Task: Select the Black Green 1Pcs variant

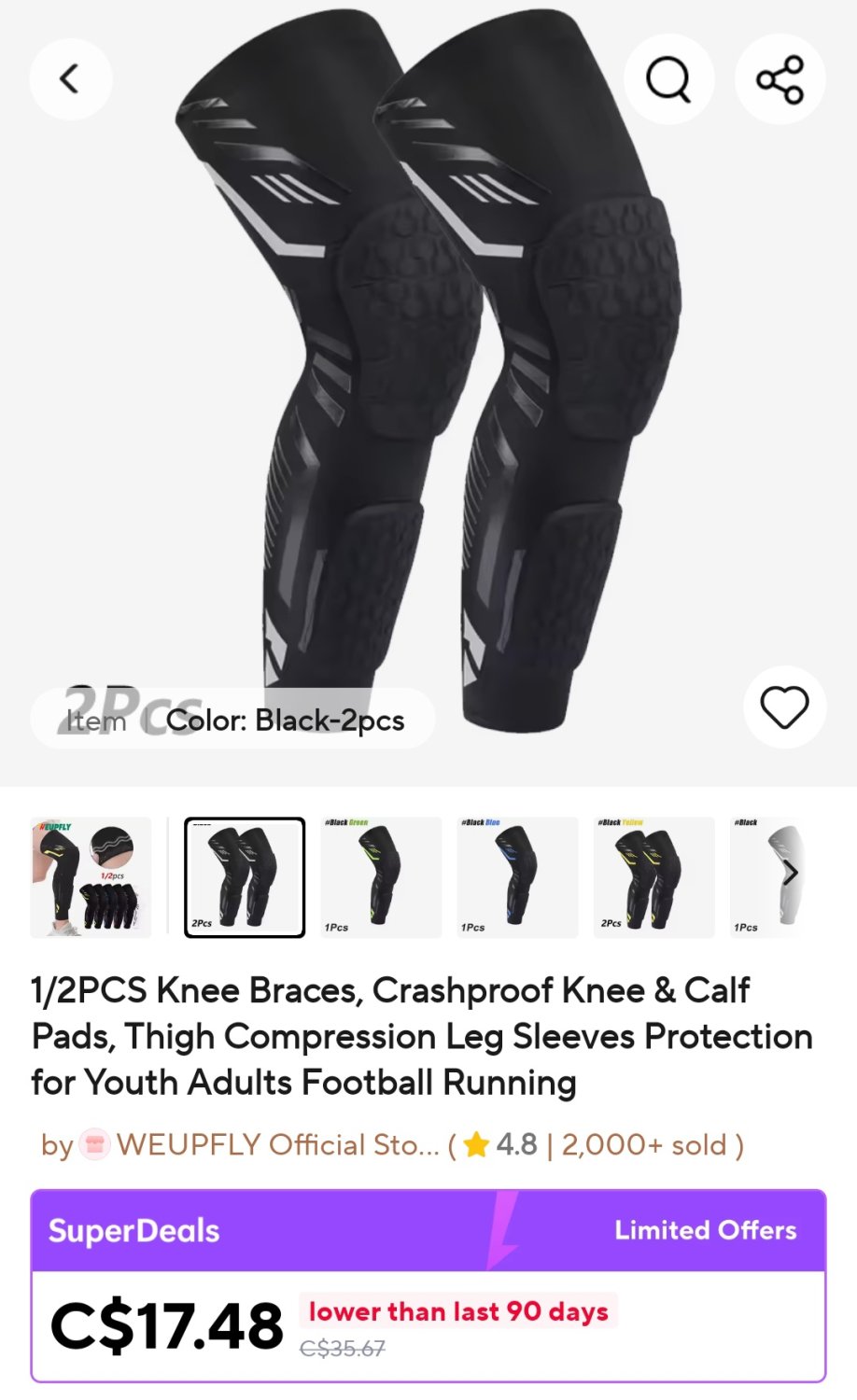Action: 381,876
